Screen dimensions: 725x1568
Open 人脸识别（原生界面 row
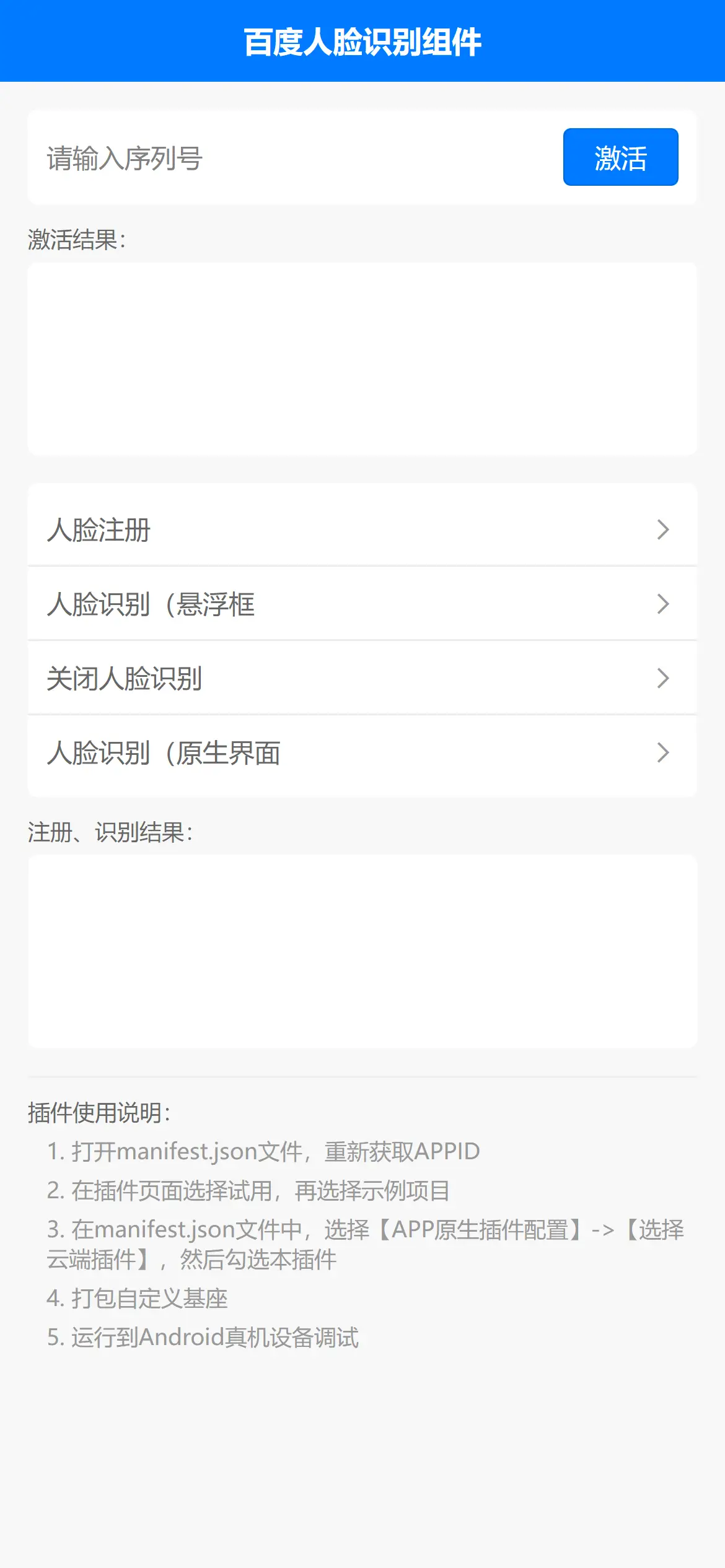362,752
